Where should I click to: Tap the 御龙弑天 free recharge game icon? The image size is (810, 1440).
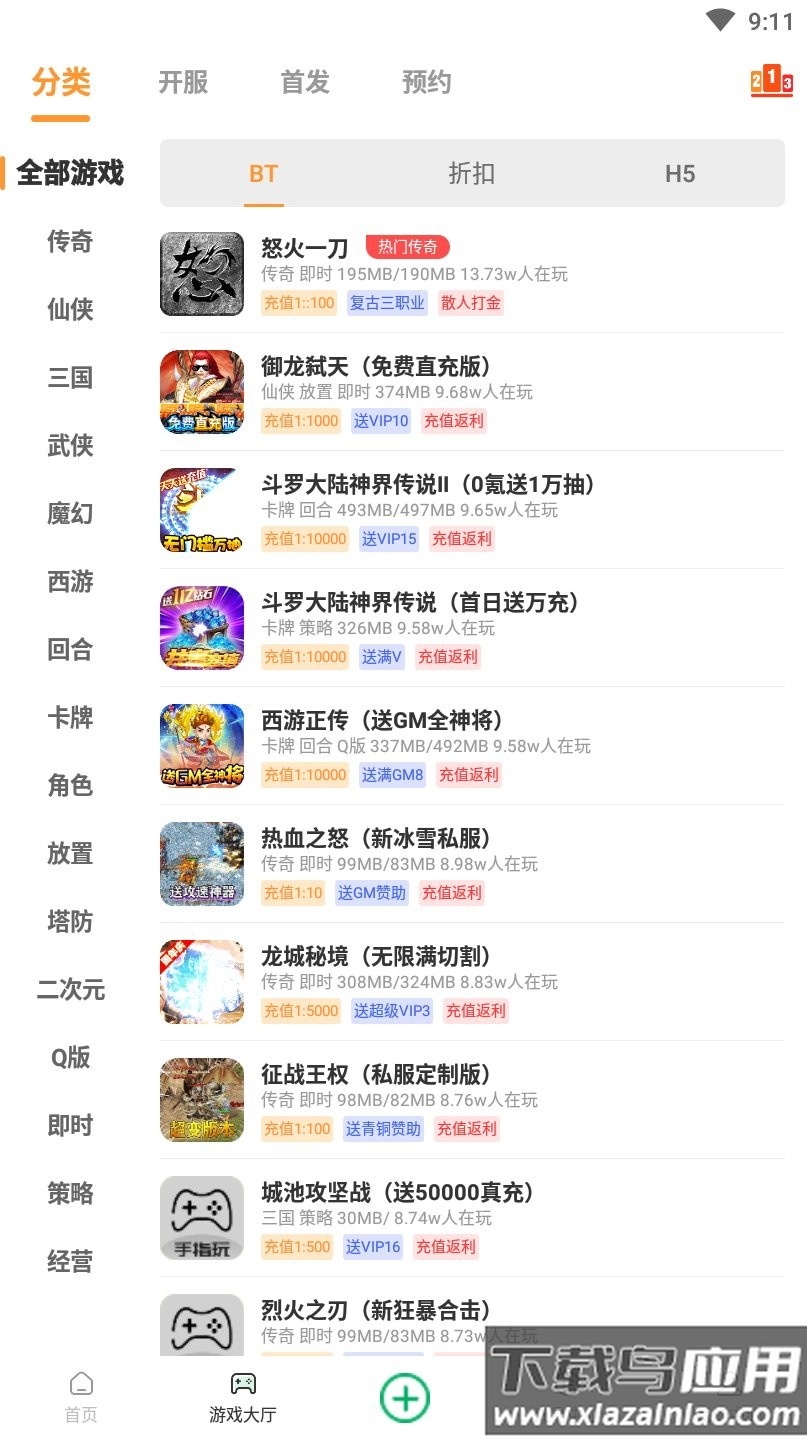pos(201,392)
